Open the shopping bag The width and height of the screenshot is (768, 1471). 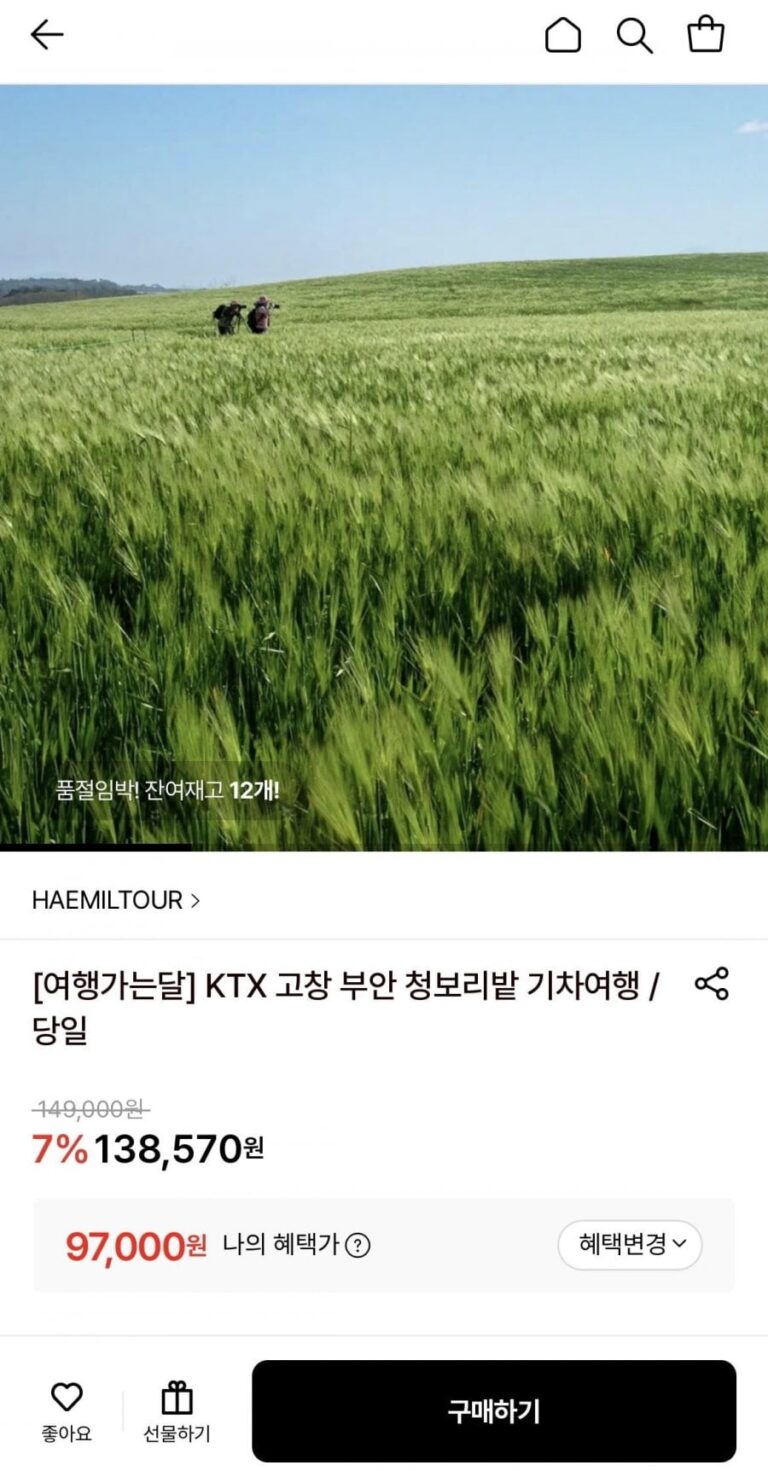[705, 36]
